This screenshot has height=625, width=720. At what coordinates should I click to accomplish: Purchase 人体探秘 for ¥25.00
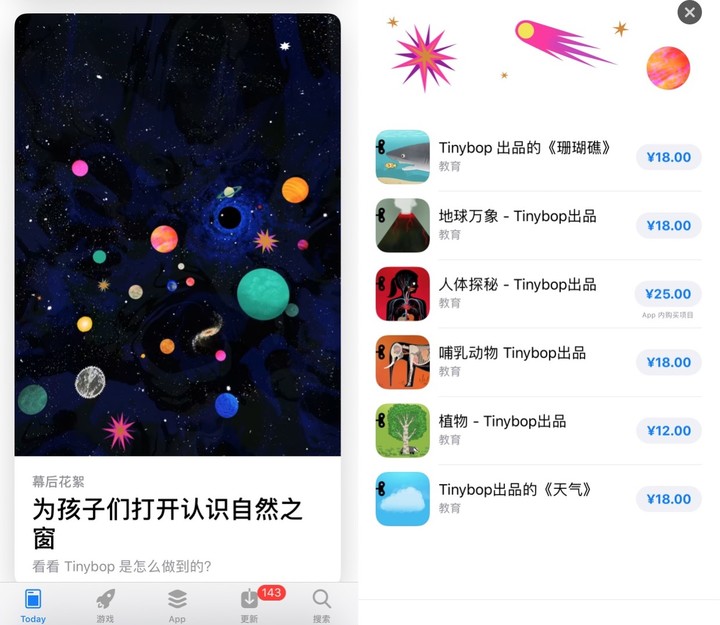[x=668, y=294]
